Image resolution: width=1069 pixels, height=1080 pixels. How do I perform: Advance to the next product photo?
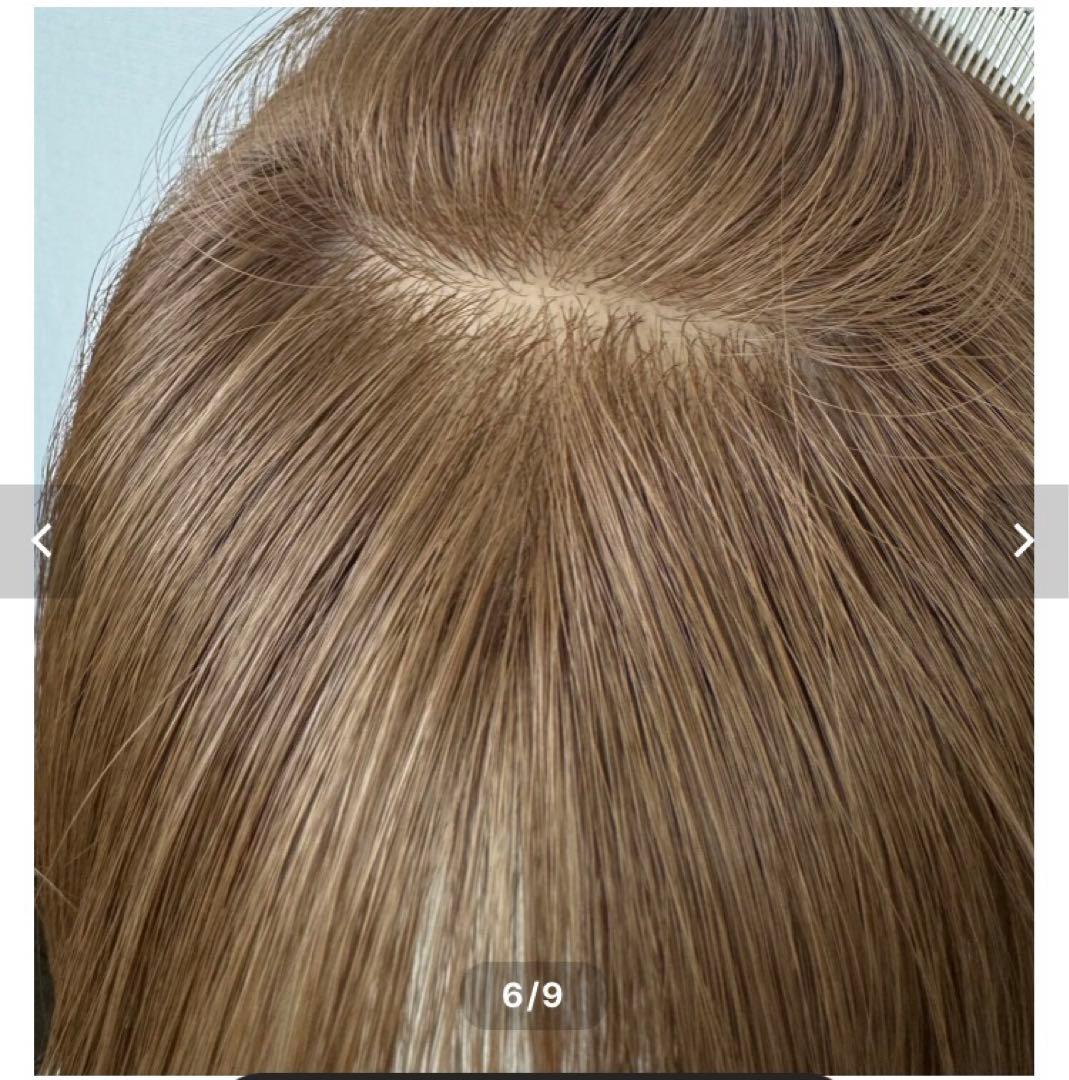1024,541
